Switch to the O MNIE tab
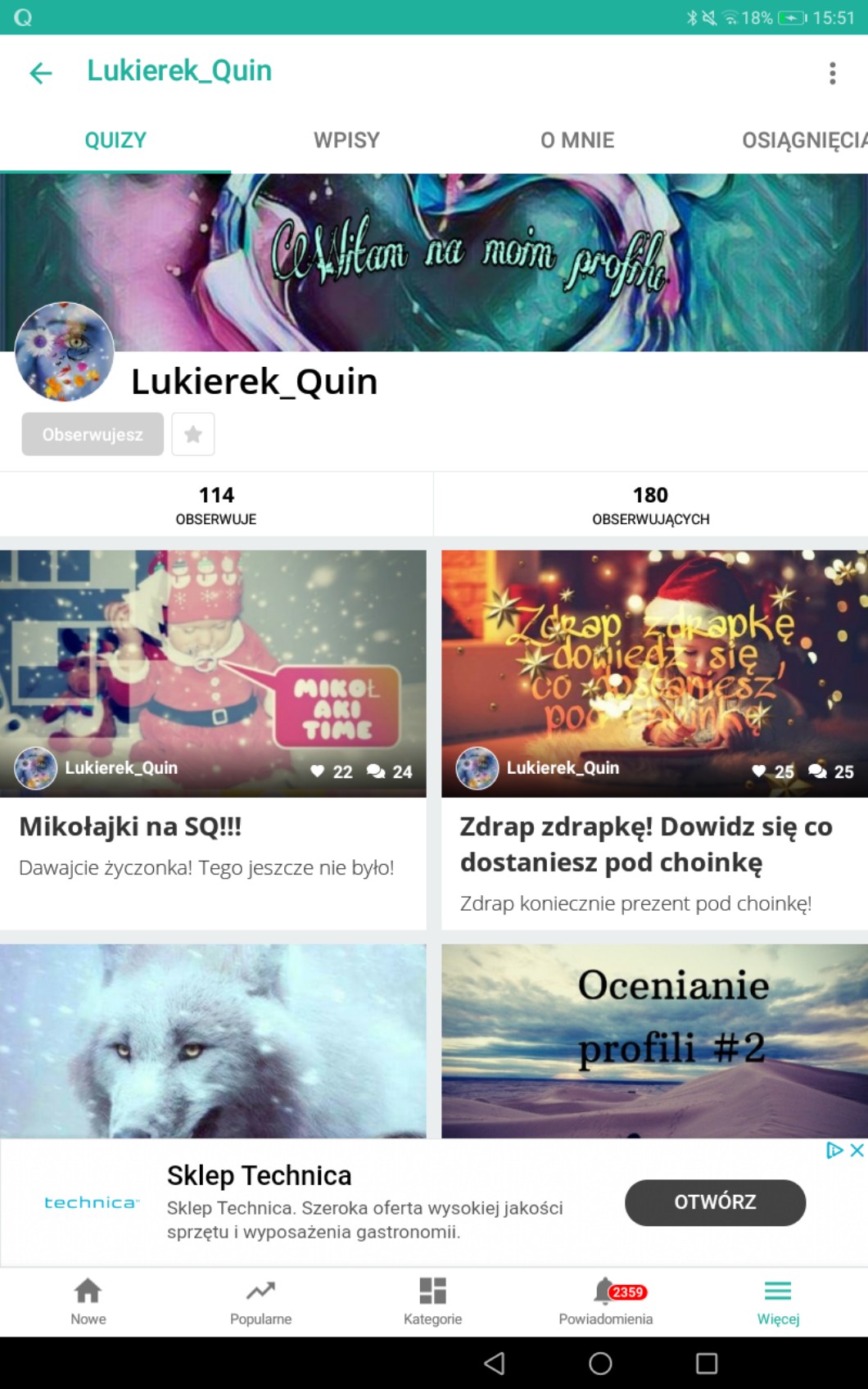This screenshot has height=1389, width=868. (577, 140)
